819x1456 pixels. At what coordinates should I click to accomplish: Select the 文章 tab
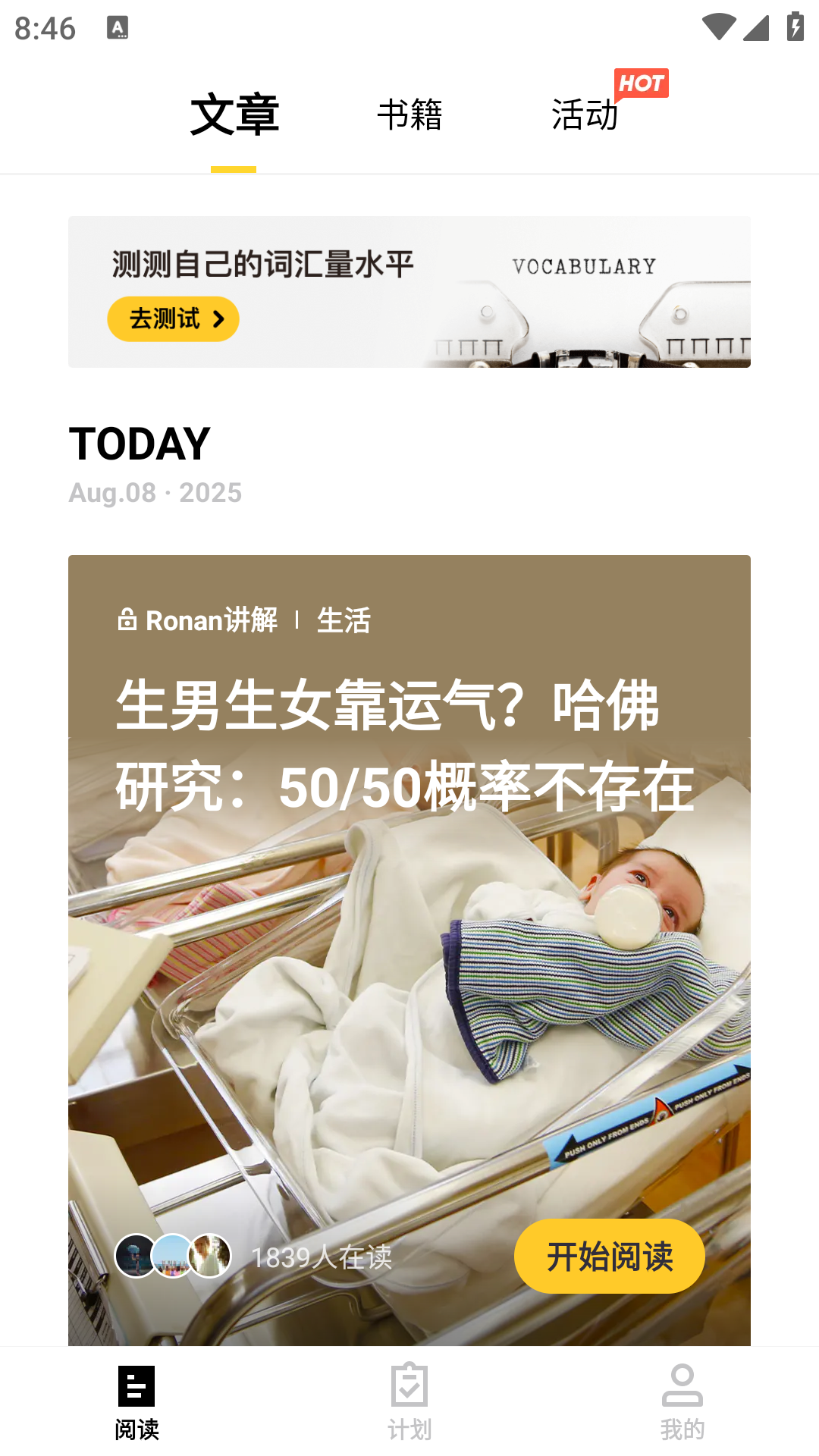tap(234, 115)
